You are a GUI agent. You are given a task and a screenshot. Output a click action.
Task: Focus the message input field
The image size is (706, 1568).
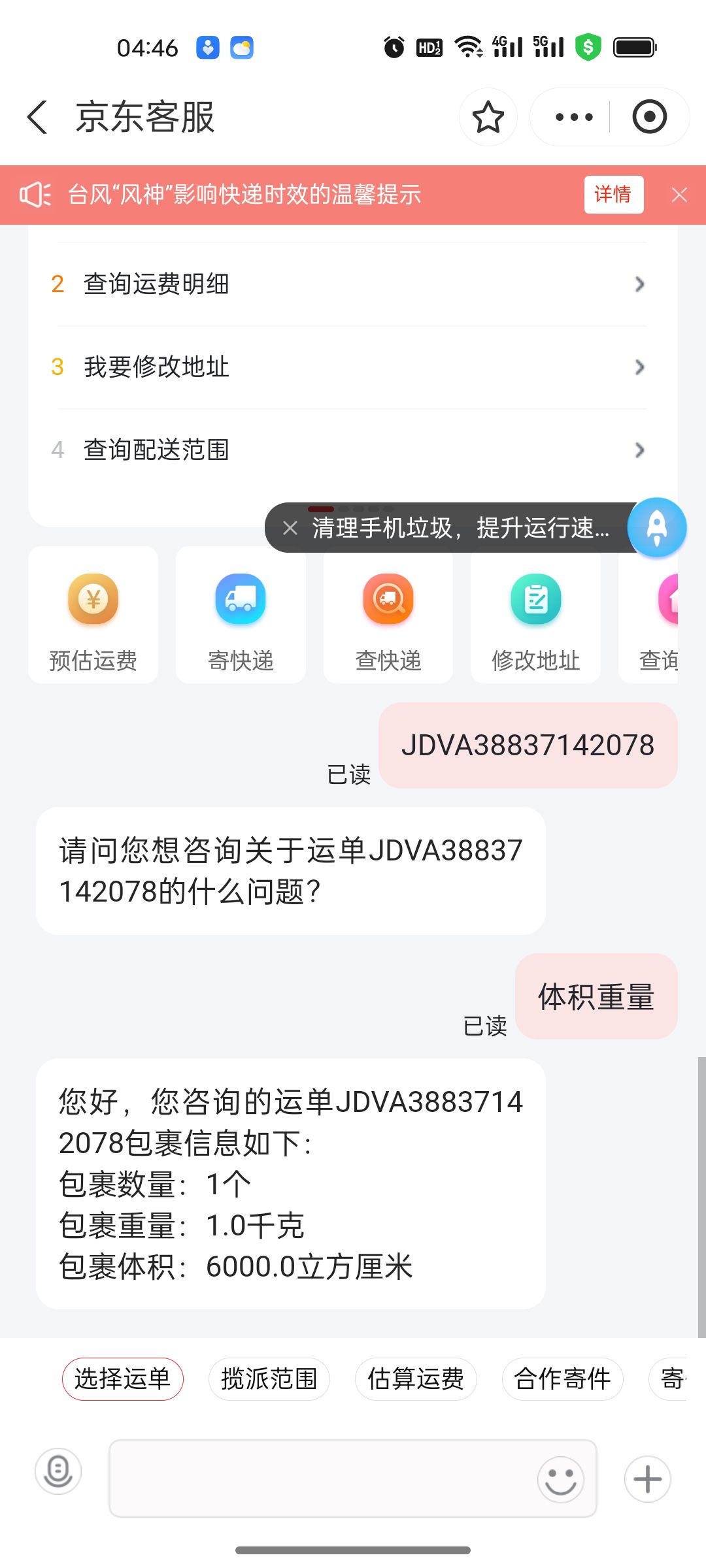320,1478
